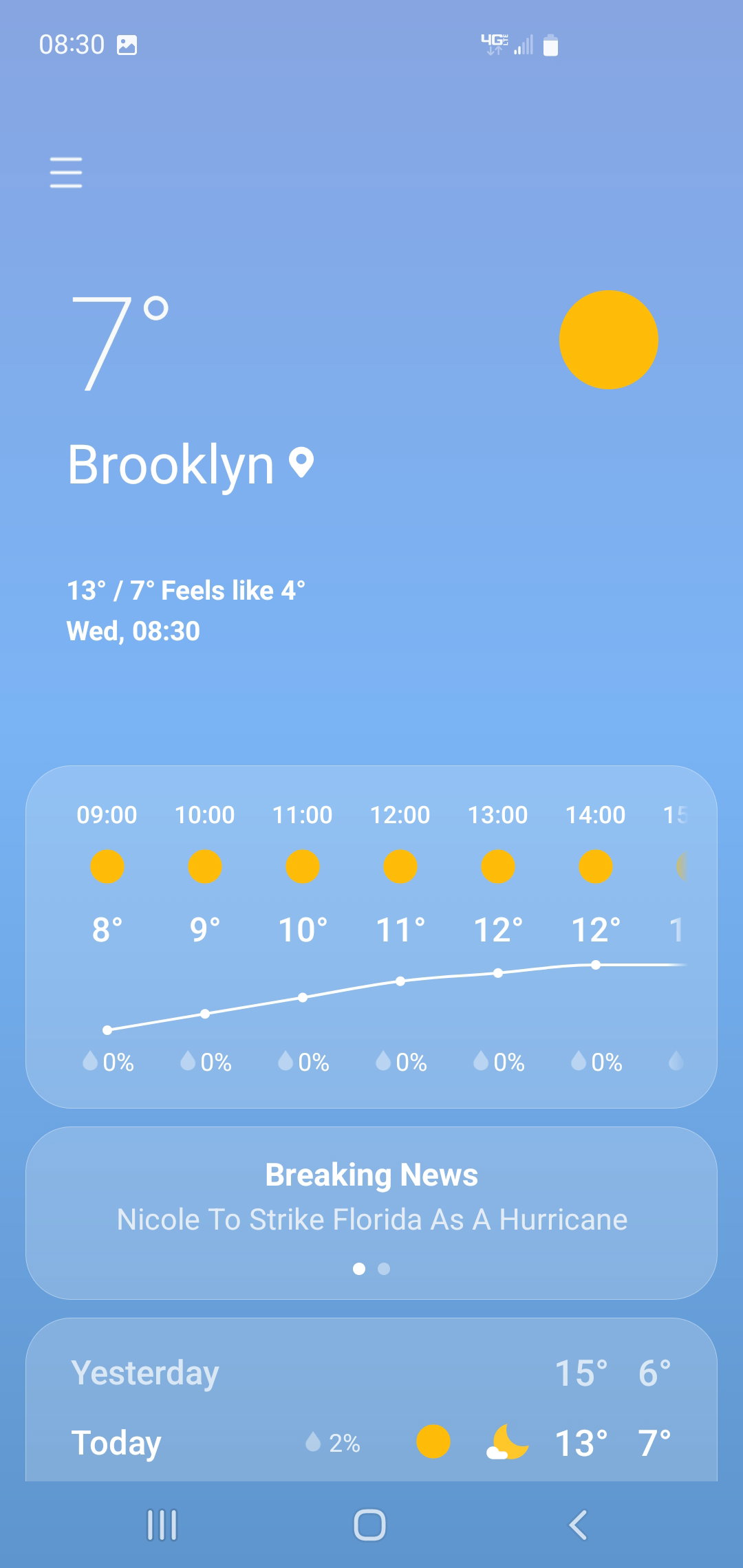Open the recent apps view
The height and width of the screenshot is (1568, 743).
pyautogui.click(x=162, y=1525)
